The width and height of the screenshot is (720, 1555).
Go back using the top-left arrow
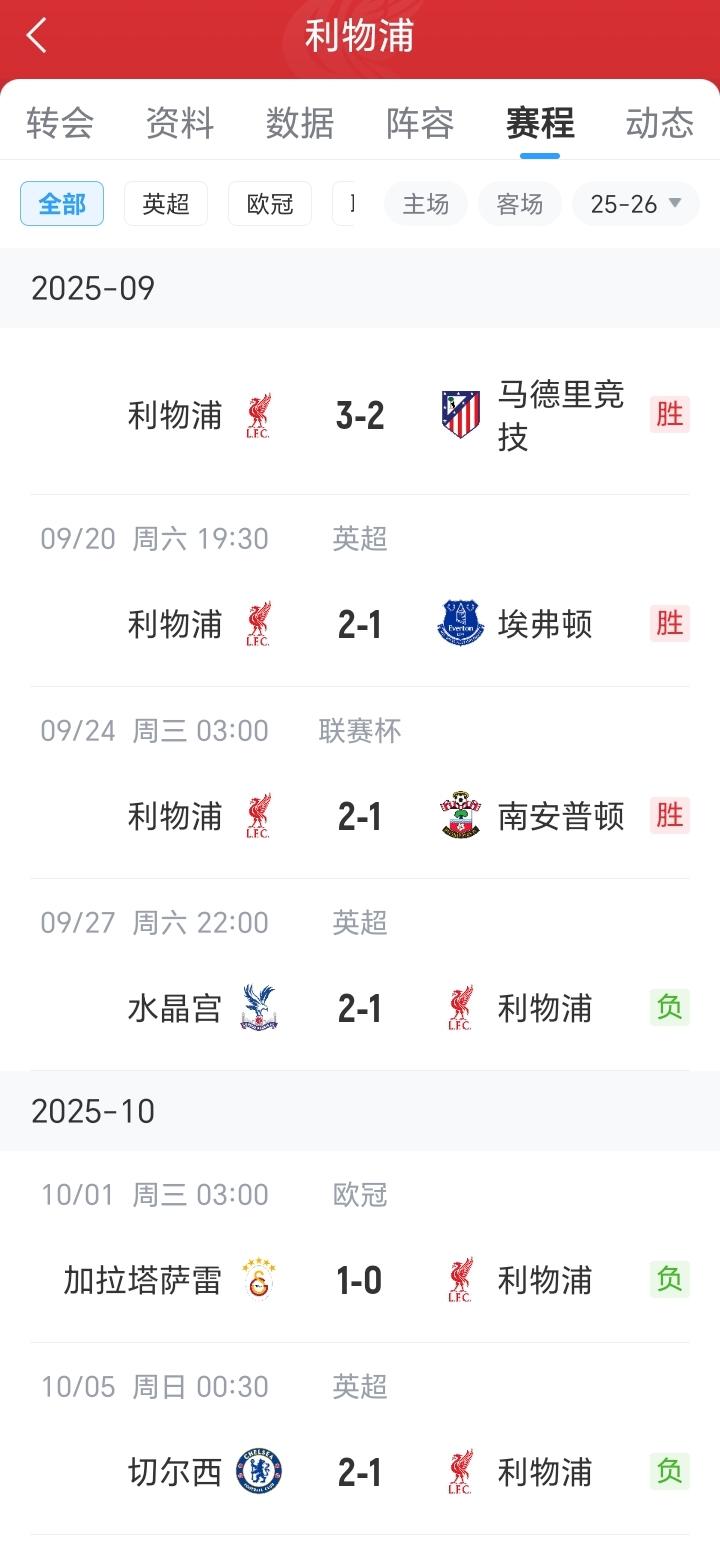click(37, 36)
